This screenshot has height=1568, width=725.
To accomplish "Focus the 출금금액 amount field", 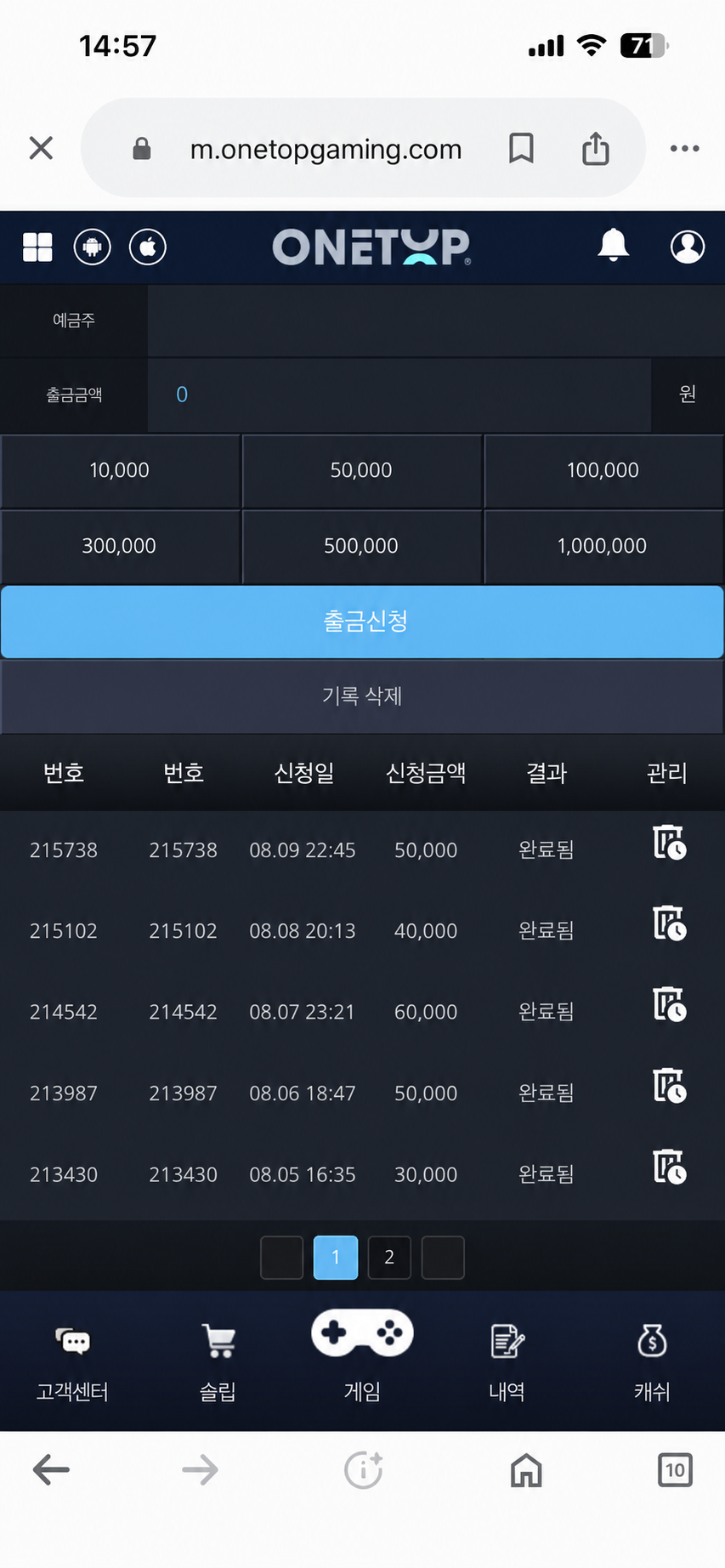I will tap(399, 395).
